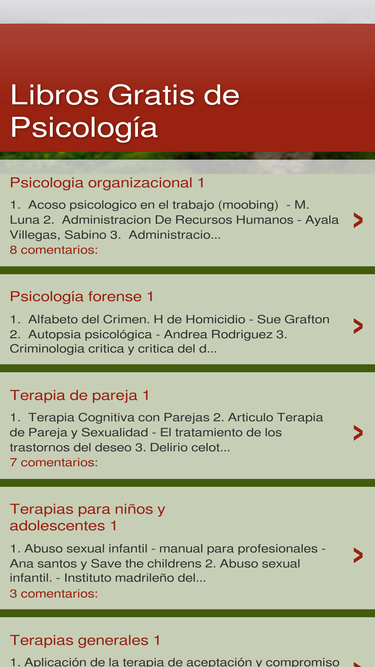Open the Psicología forense 1 post
Viewport: 375px width, 667px height.
tap(82, 296)
